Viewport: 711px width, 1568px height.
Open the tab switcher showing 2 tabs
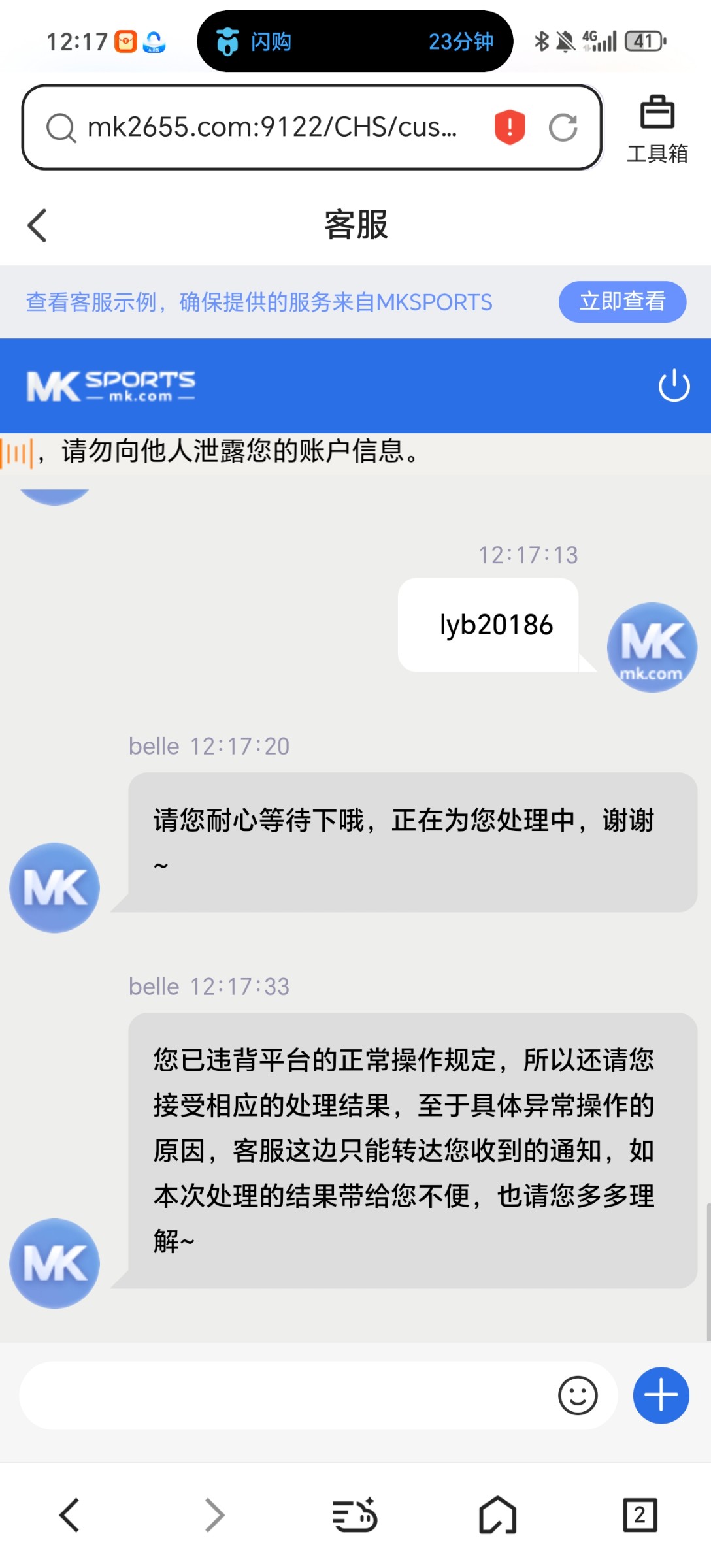coord(639,1515)
